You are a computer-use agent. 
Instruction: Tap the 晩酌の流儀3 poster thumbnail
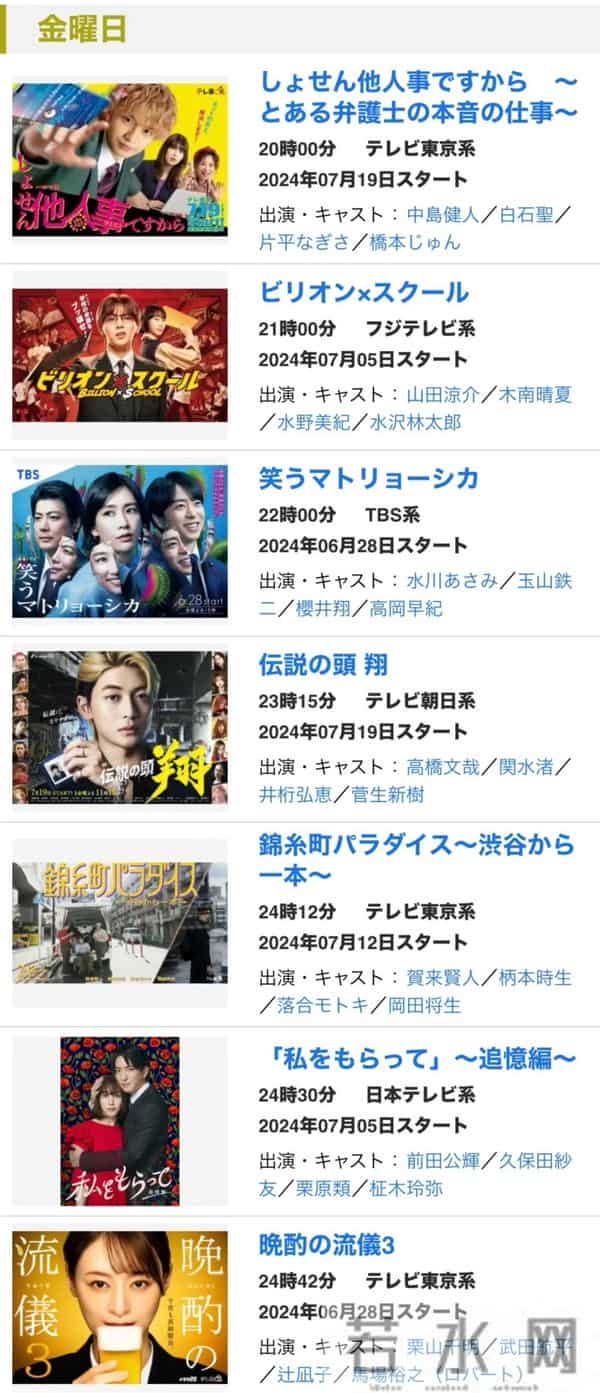tap(120, 1307)
